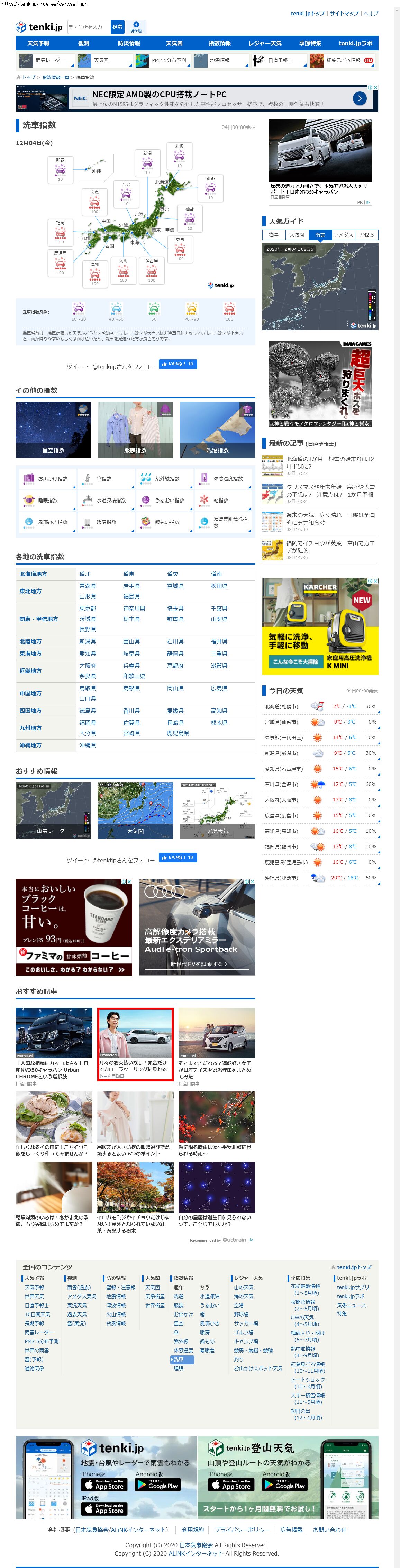Select the 衛星 tab in 天気ガイド

(274, 235)
